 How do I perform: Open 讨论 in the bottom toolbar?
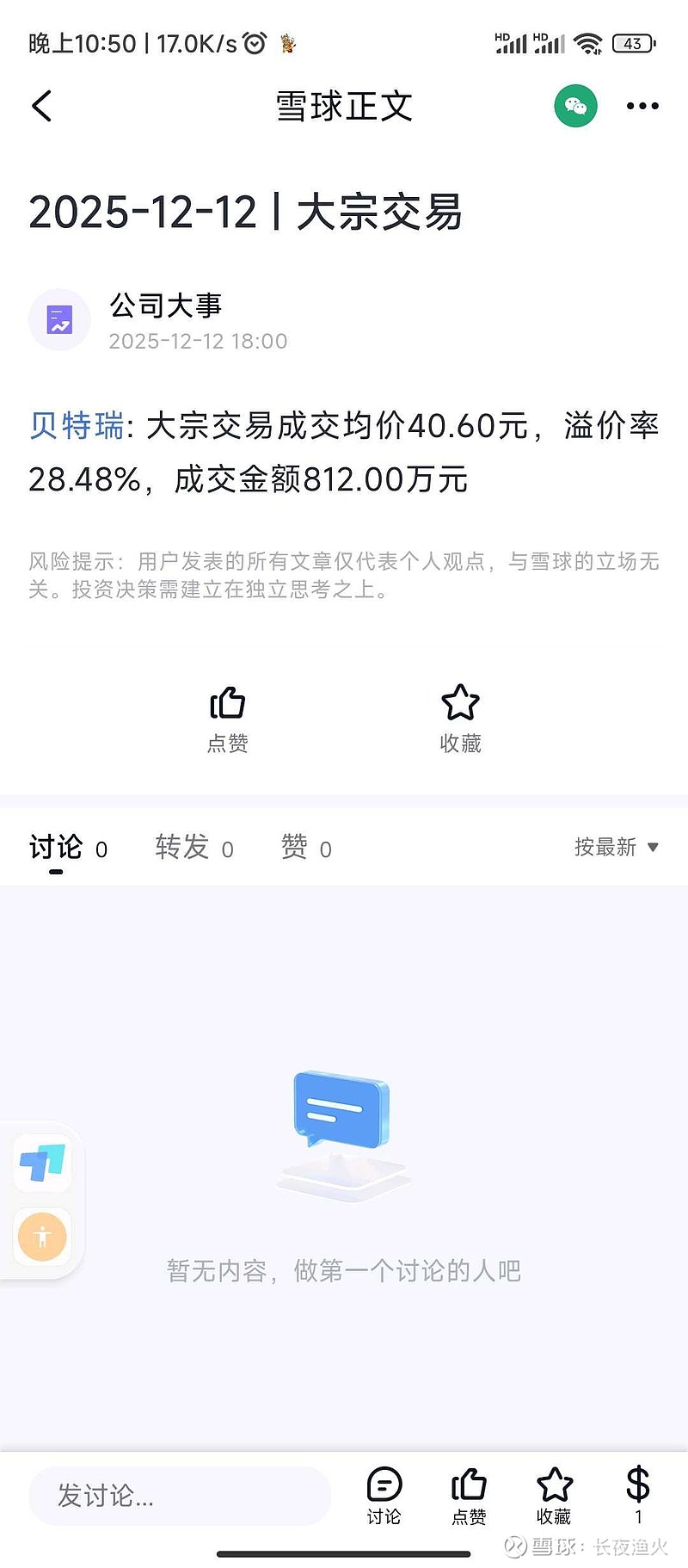point(384,1496)
